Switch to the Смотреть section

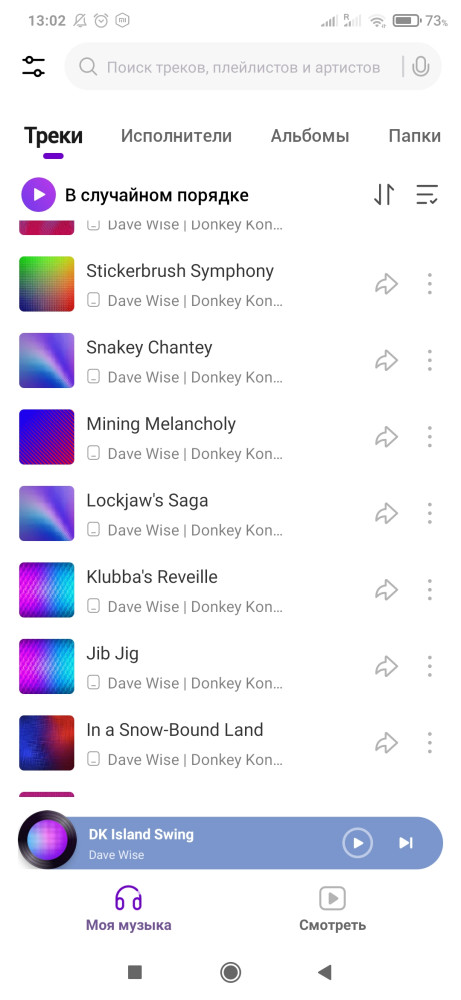[x=332, y=908]
